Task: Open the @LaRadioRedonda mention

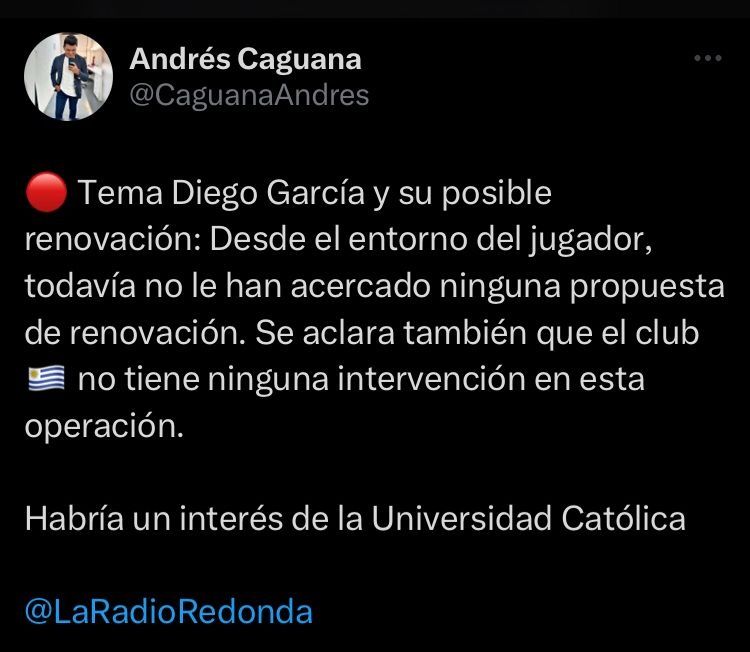Action: click(x=168, y=611)
